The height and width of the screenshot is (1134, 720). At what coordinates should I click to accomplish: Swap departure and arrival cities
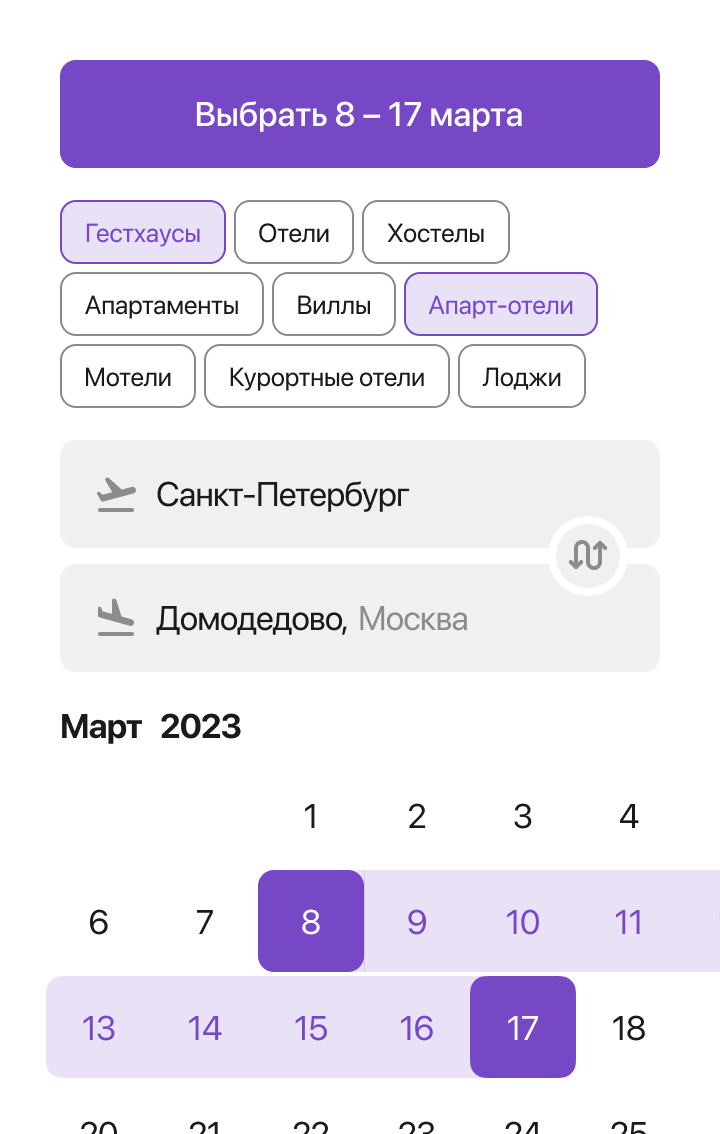pos(588,556)
